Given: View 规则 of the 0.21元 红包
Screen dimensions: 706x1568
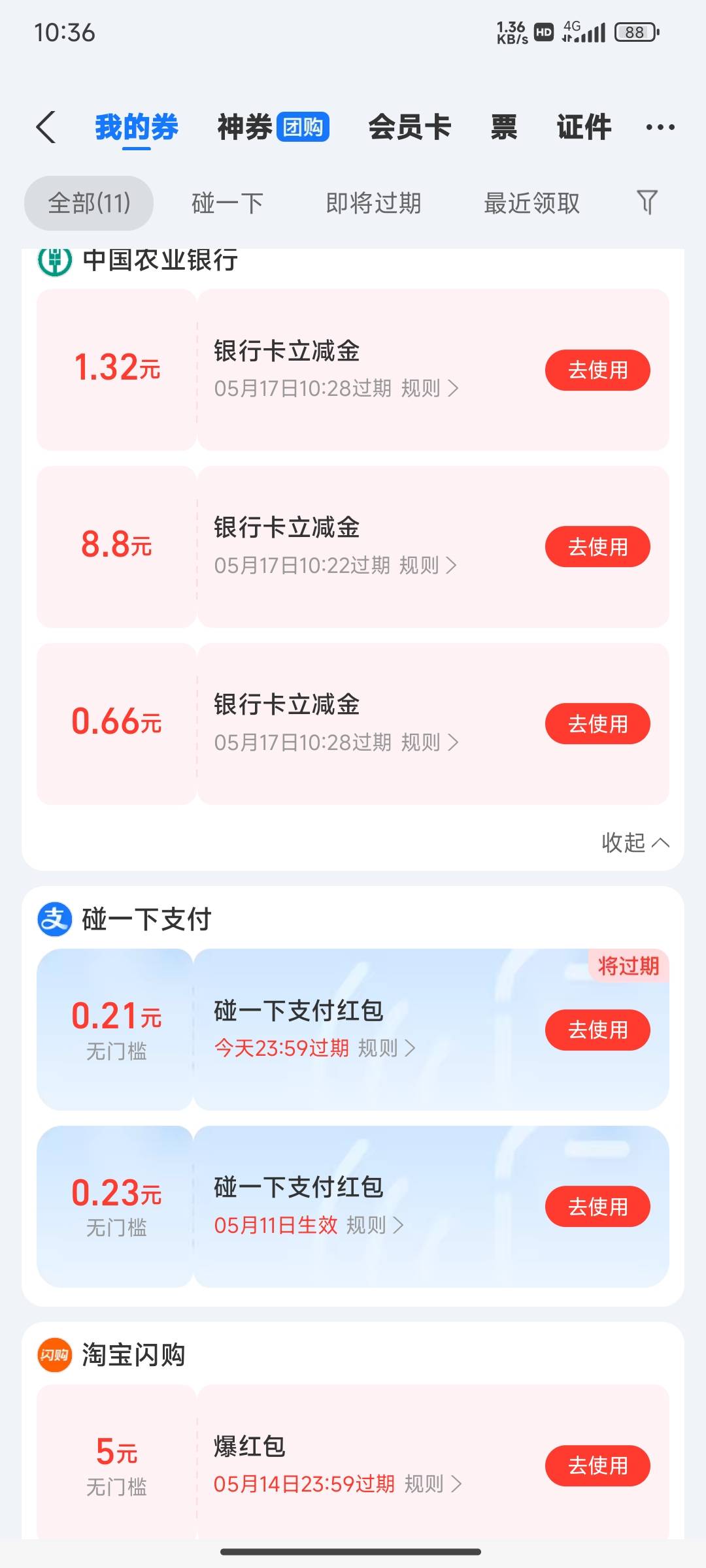Looking at the screenshot, I should (x=387, y=1048).
